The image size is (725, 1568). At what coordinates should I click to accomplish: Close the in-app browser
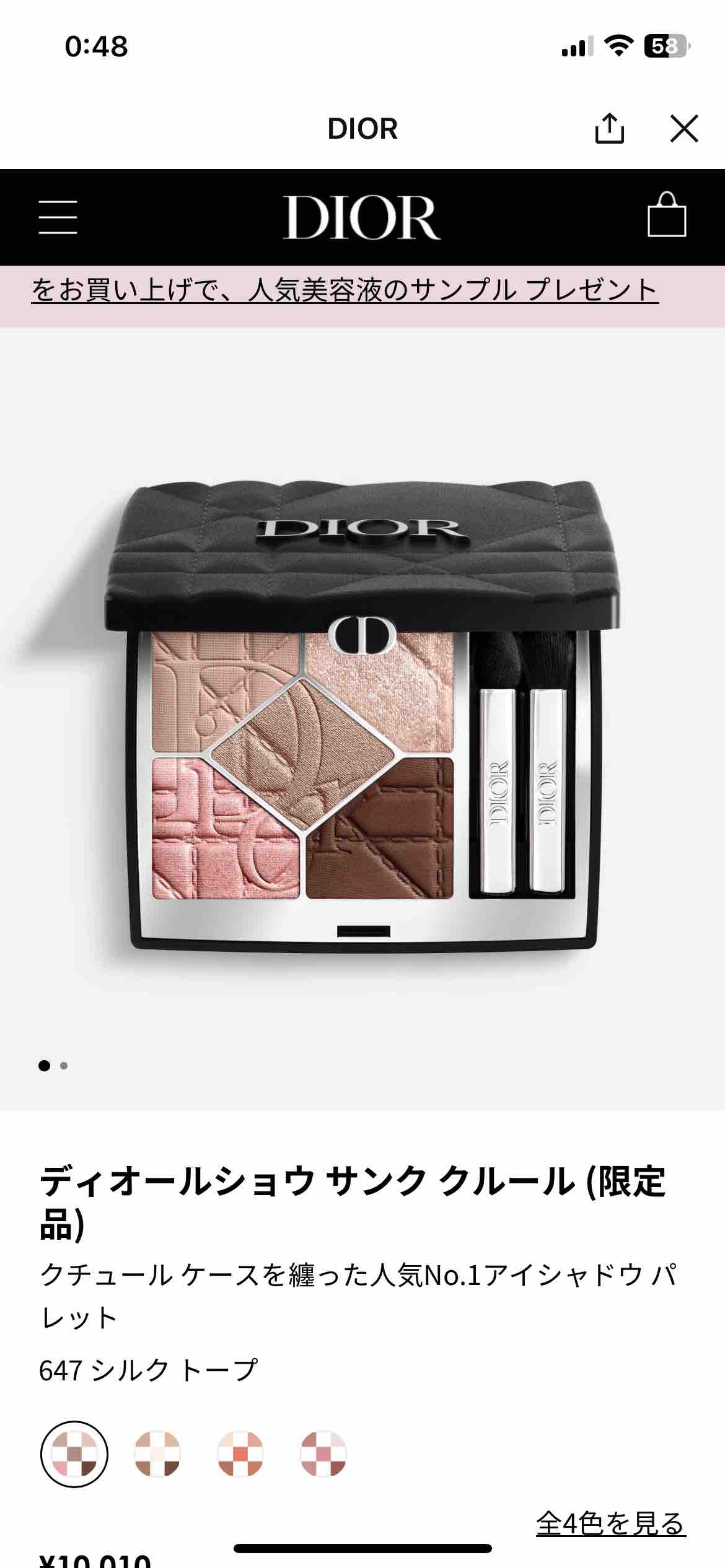coord(684,128)
